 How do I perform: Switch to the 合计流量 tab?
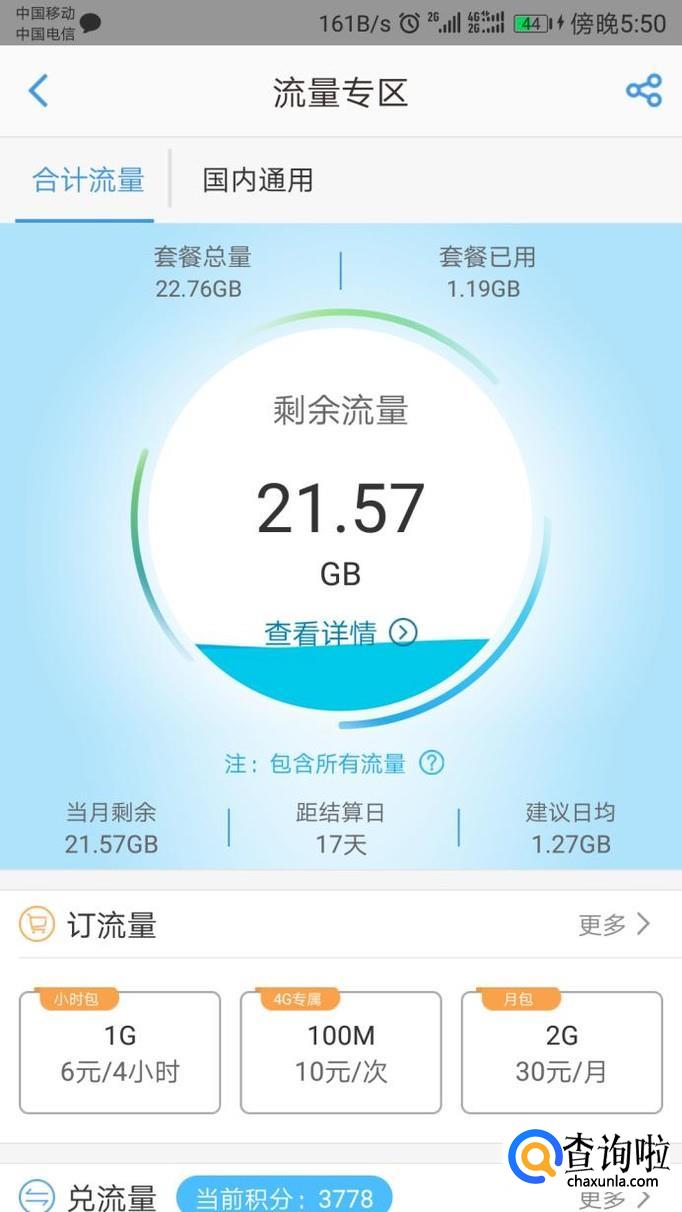(88, 180)
